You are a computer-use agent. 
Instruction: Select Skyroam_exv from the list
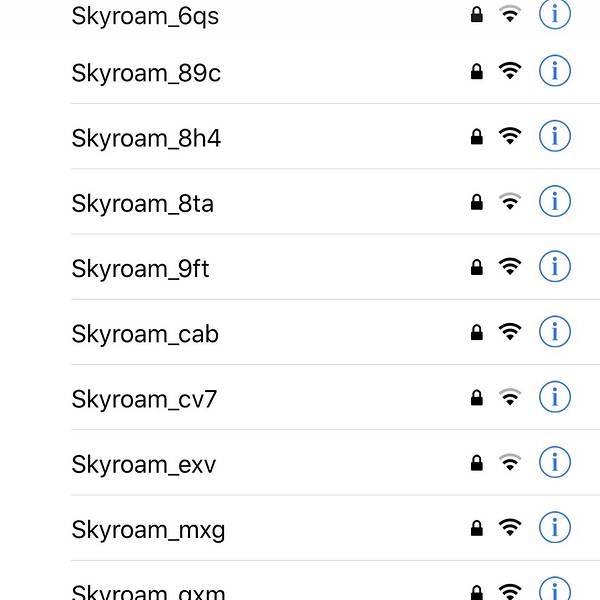pyautogui.click(x=143, y=464)
